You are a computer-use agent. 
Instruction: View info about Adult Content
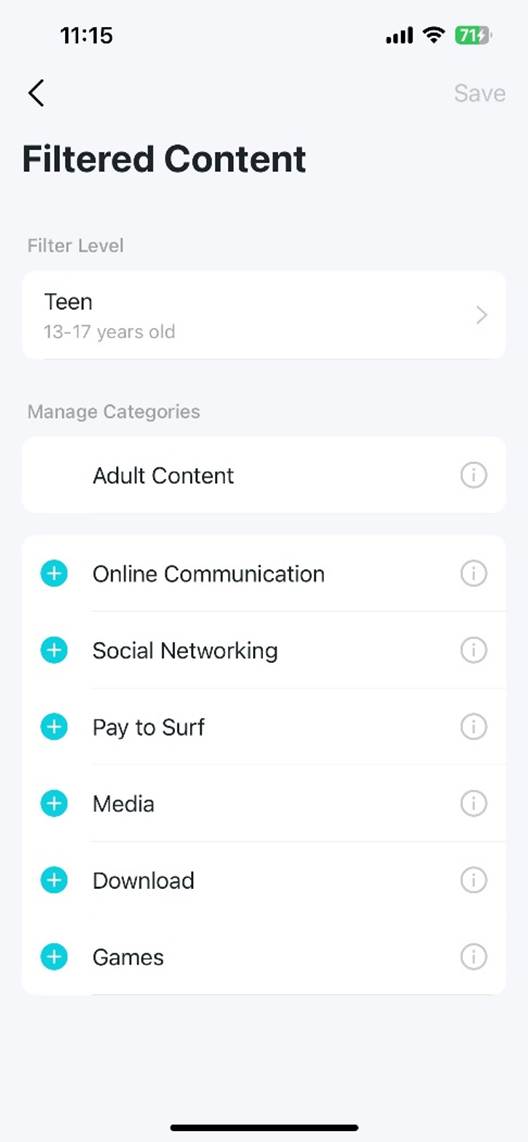[473, 476]
